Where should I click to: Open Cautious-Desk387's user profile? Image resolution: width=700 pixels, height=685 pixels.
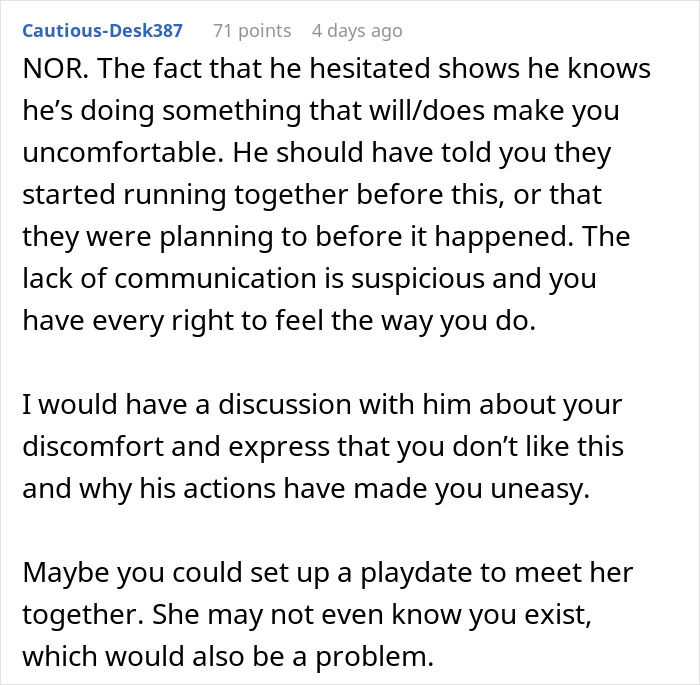102,30
